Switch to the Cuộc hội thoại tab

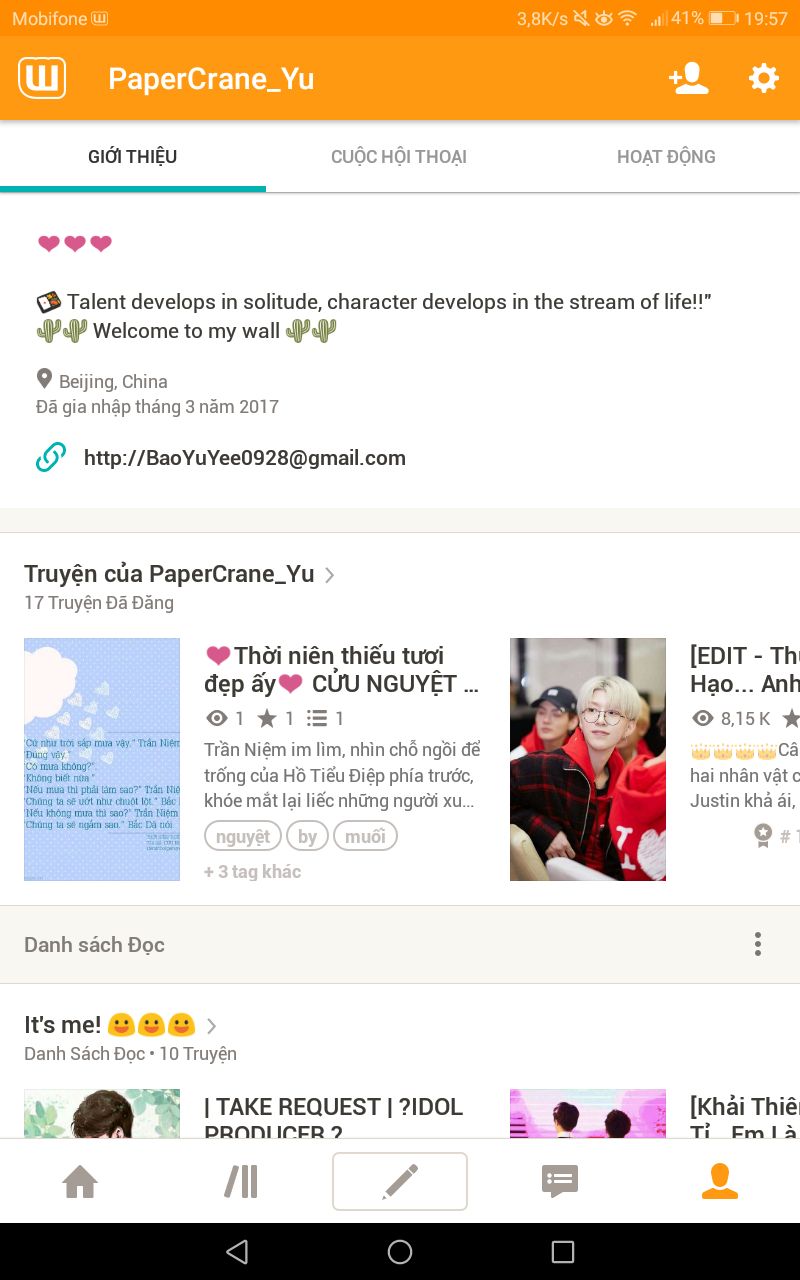pyautogui.click(x=399, y=156)
